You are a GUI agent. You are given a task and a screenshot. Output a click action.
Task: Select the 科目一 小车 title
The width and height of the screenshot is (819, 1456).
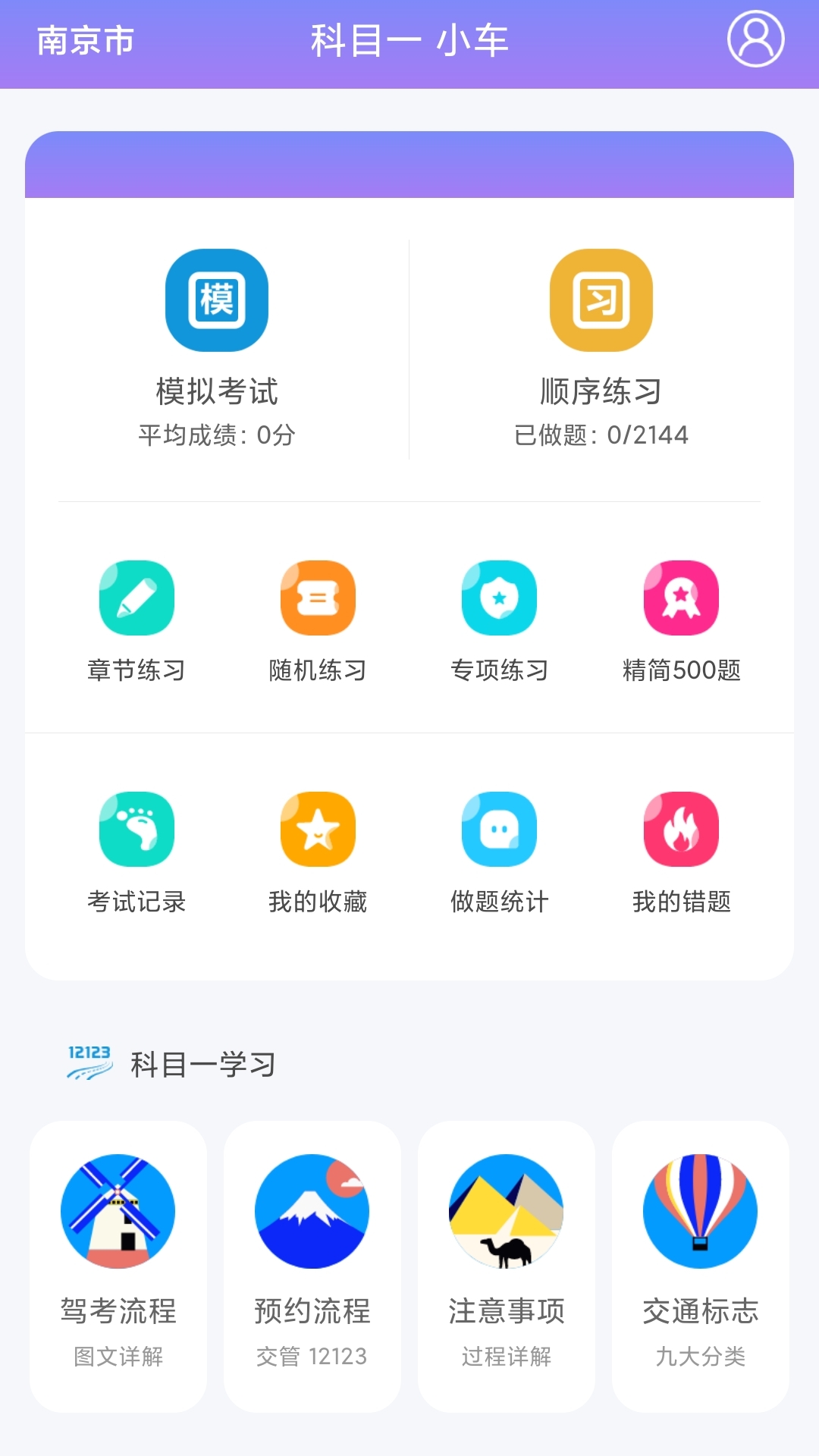pyautogui.click(x=409, y=42)
